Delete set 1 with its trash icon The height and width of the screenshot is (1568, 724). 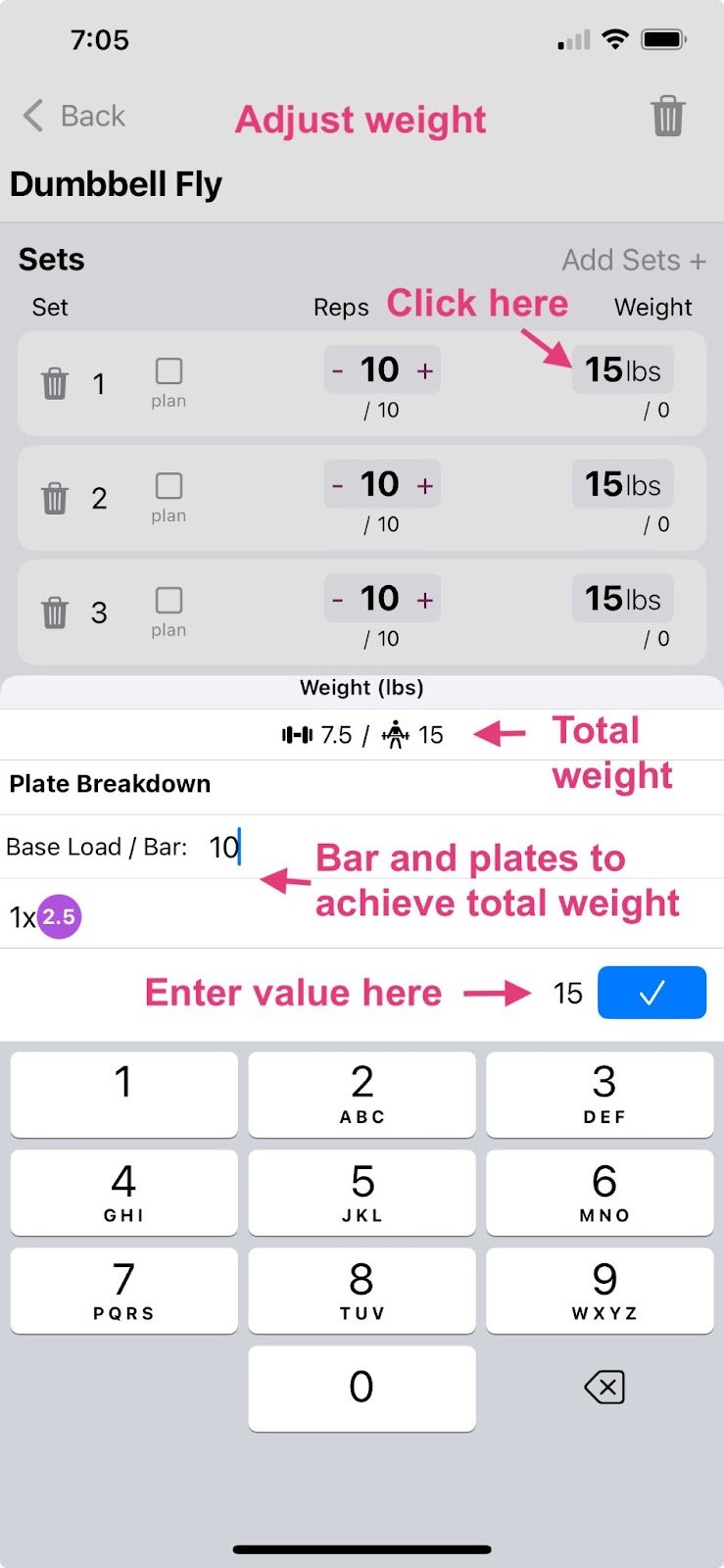(x=55, y=383)
